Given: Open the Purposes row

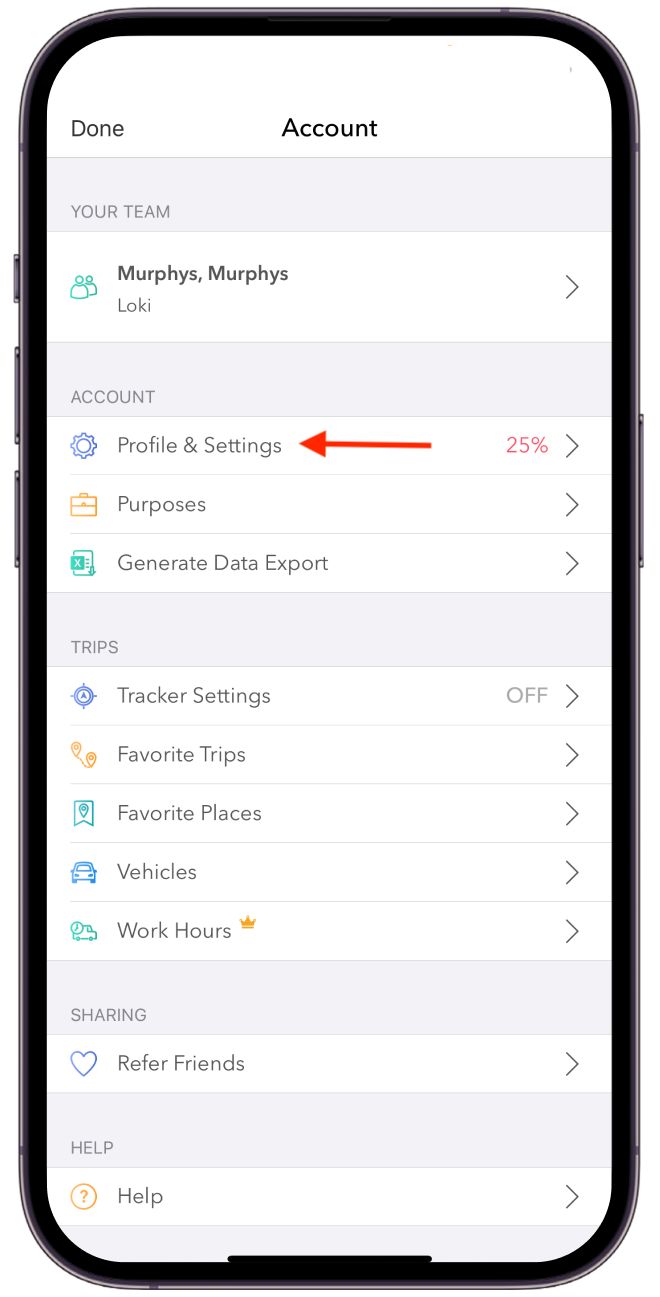Looking at the screenshot, I should click(328, 505).
